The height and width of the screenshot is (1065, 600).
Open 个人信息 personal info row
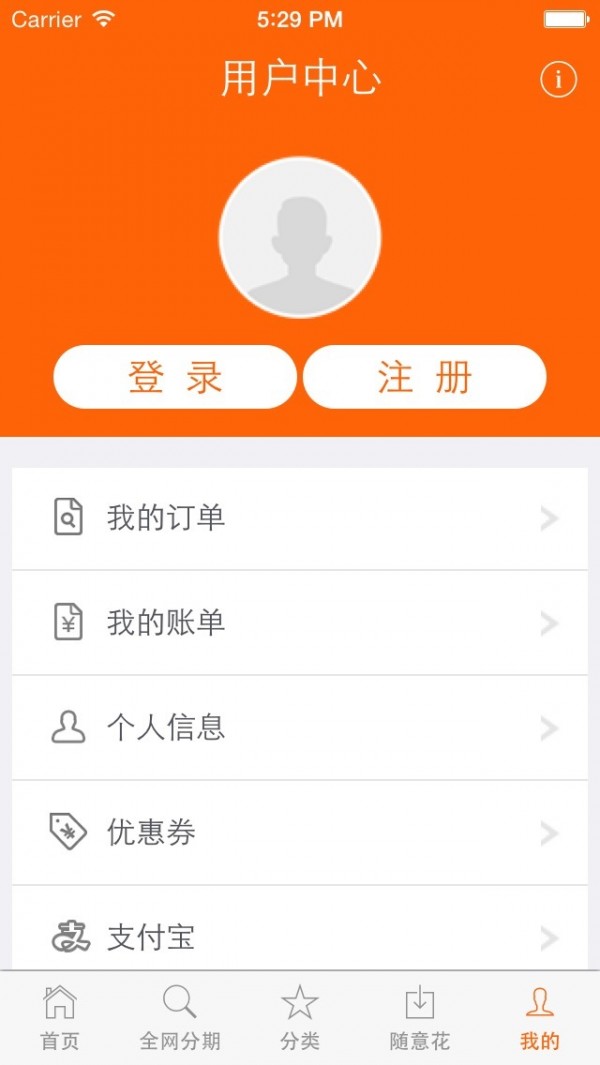(x=300, y=728)
